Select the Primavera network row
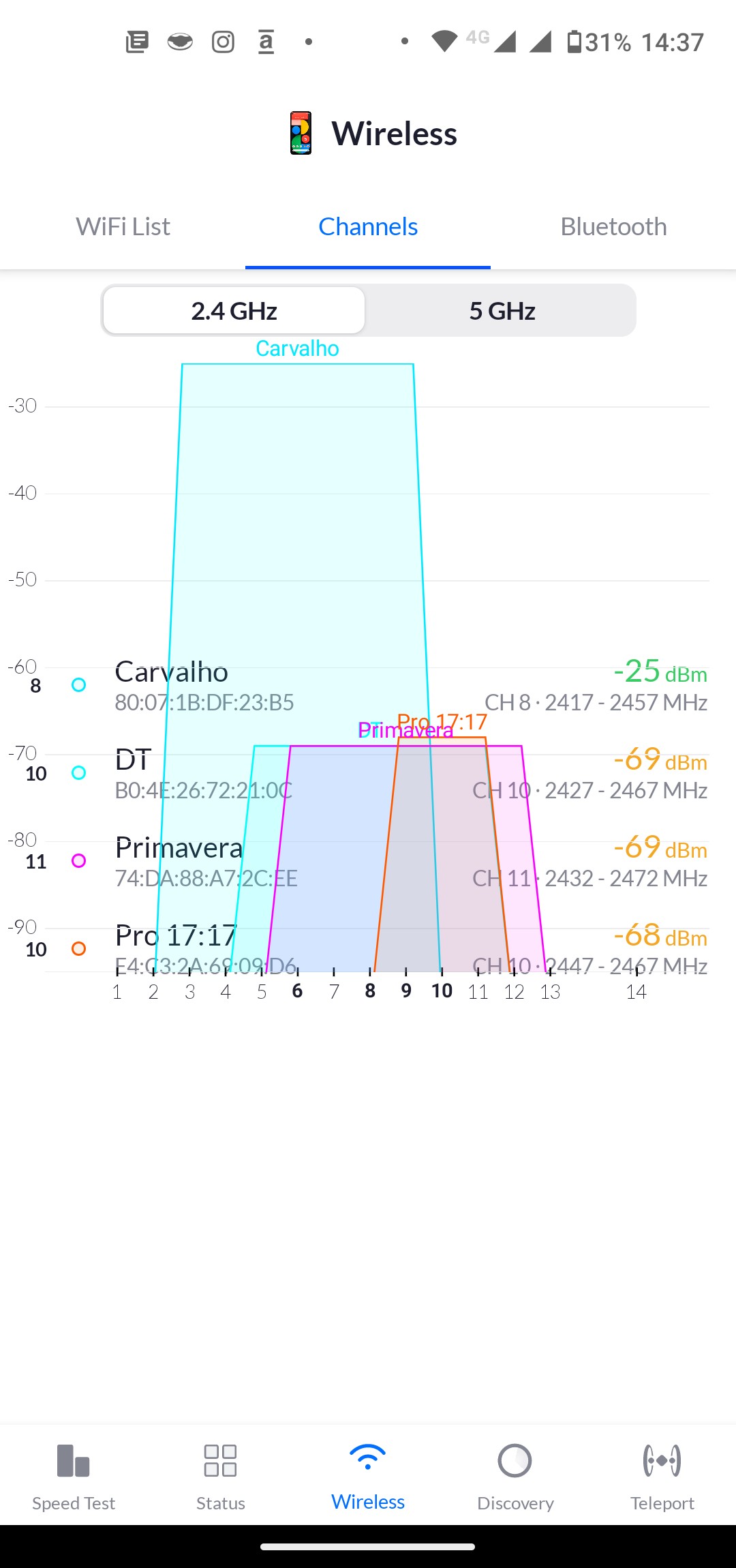 point(368,861)
